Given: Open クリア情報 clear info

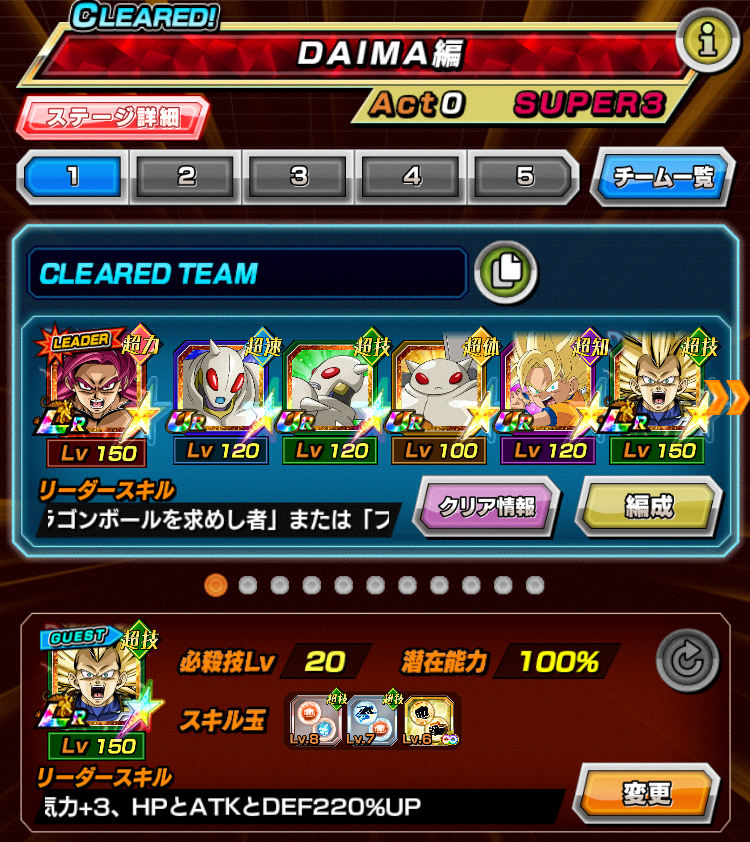Looking at the screenshot, I should [488, 506].
